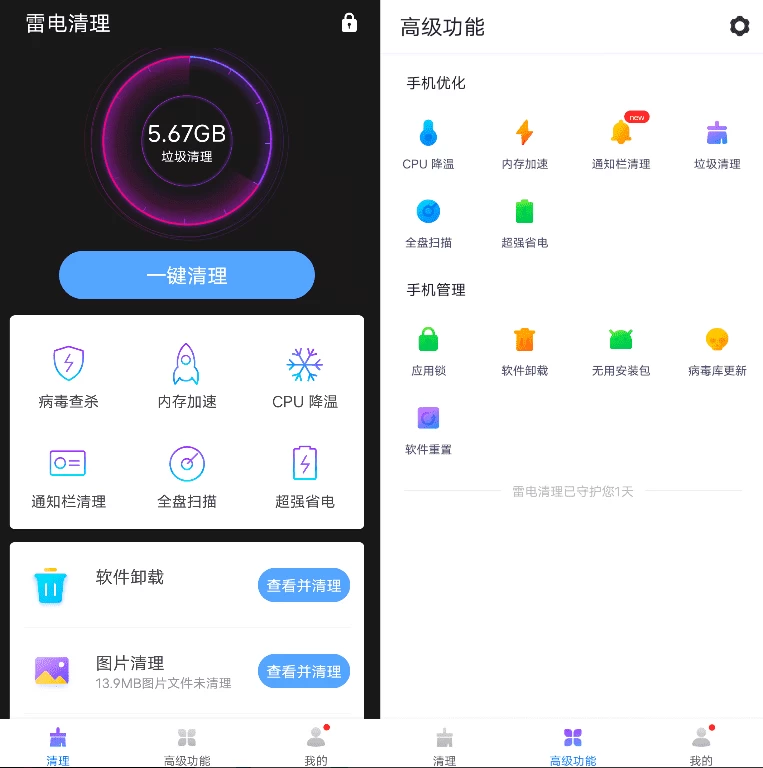Open 超强省电 battery saver icon
Image resolution: width=763 pixels, height=768 pixels.
pos(303,463)
